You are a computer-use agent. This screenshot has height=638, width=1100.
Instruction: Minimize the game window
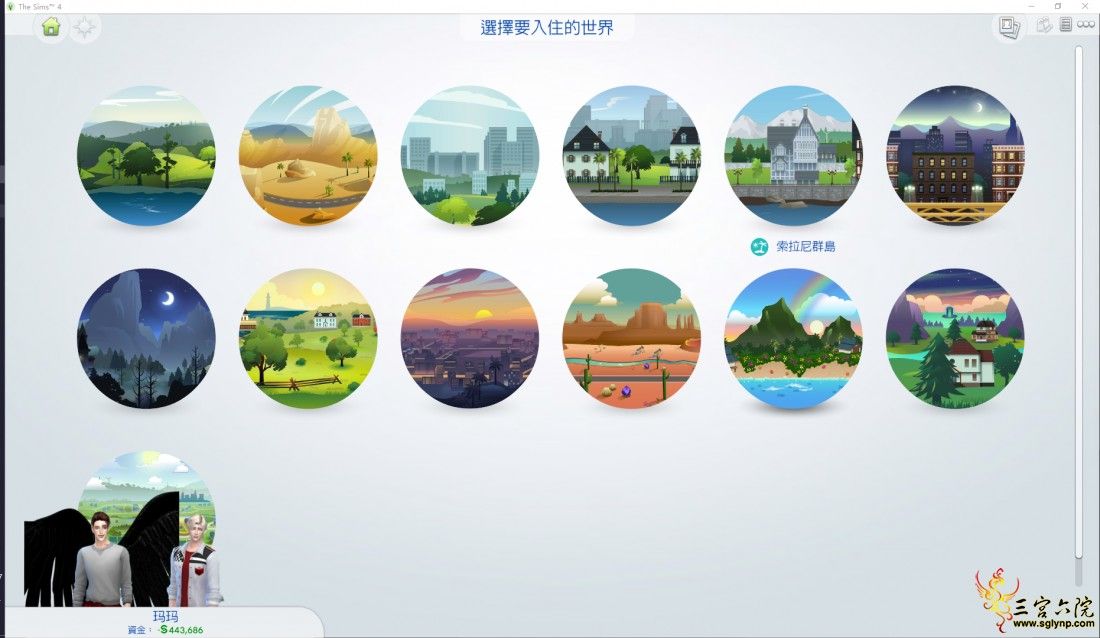coord(1030,6)
